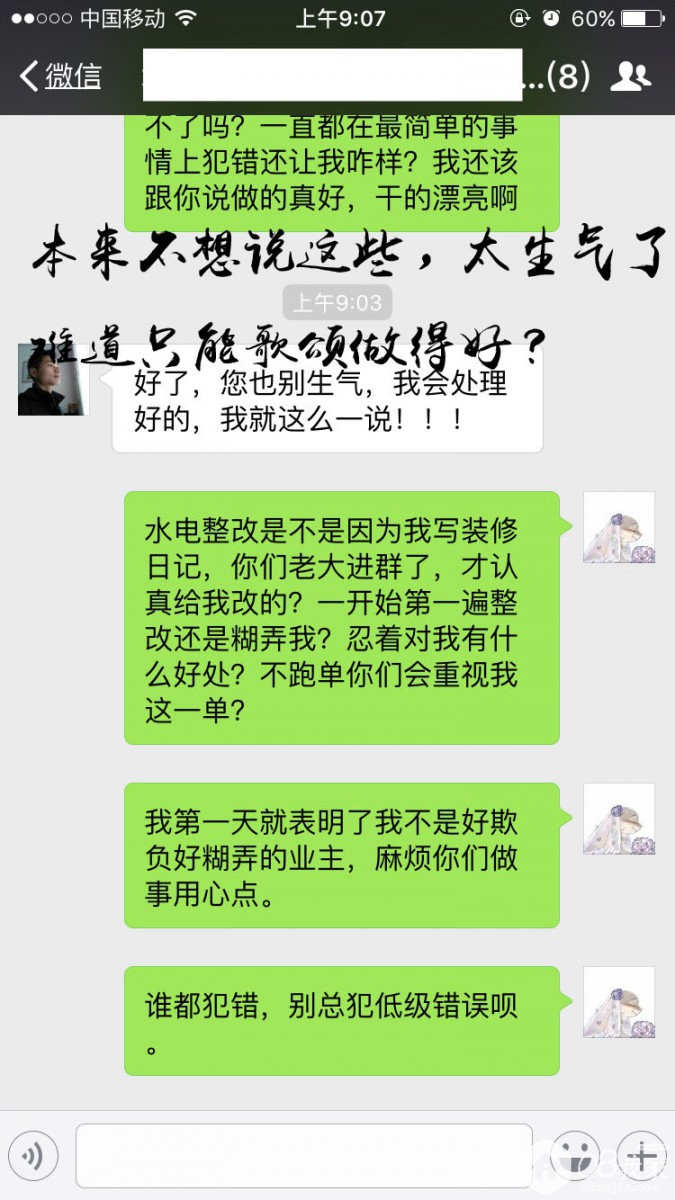Open the plus attachment menu
This screenshot has width=675, height=1200.
click(x=641, y=1157)
